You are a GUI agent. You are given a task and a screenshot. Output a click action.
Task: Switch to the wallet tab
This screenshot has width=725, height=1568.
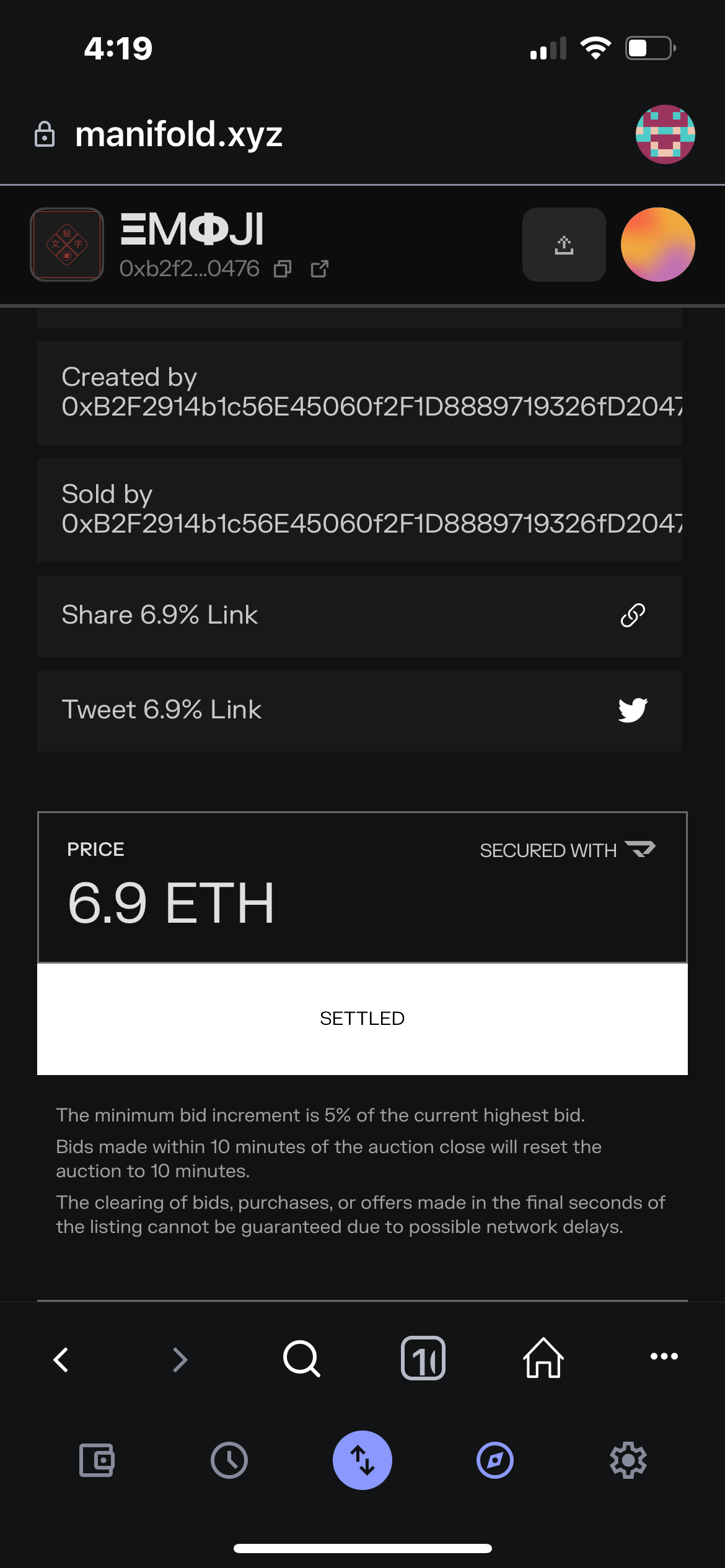(x=97, y=1460)
